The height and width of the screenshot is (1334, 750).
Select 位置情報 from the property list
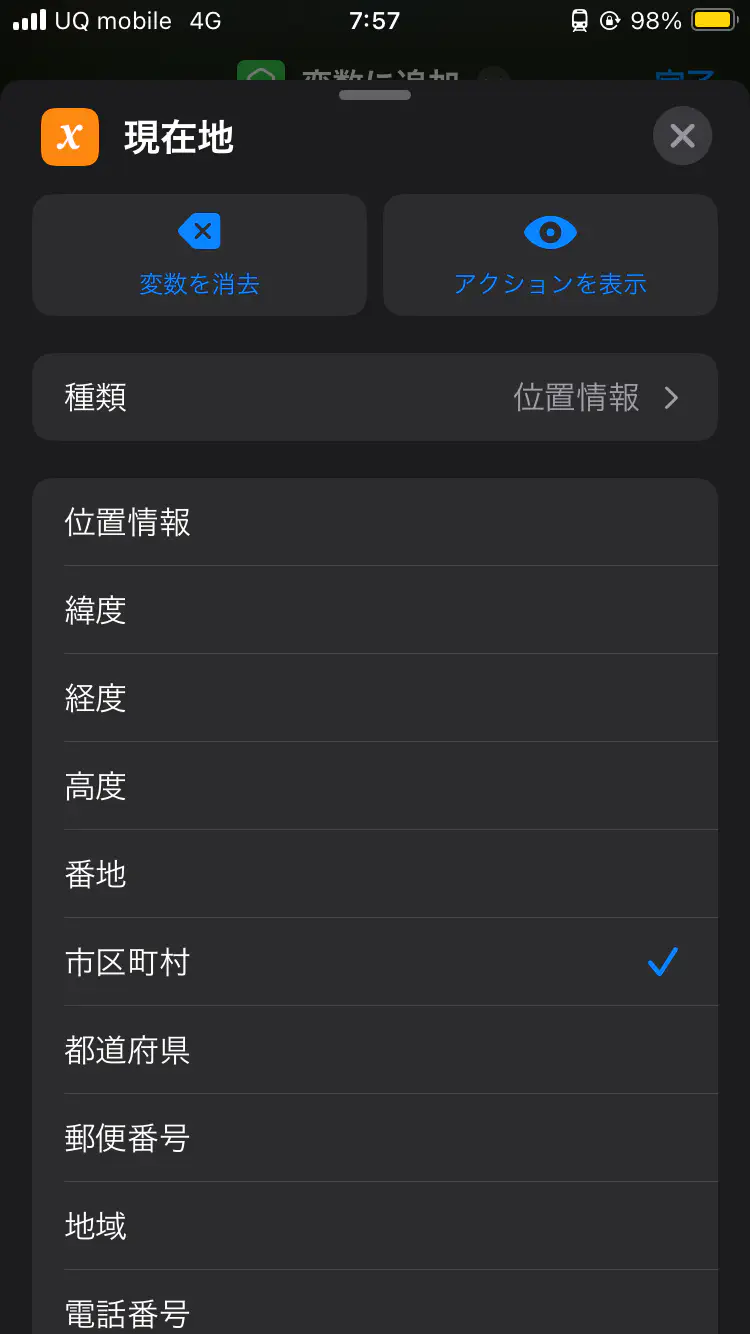[x=375, y=522]
